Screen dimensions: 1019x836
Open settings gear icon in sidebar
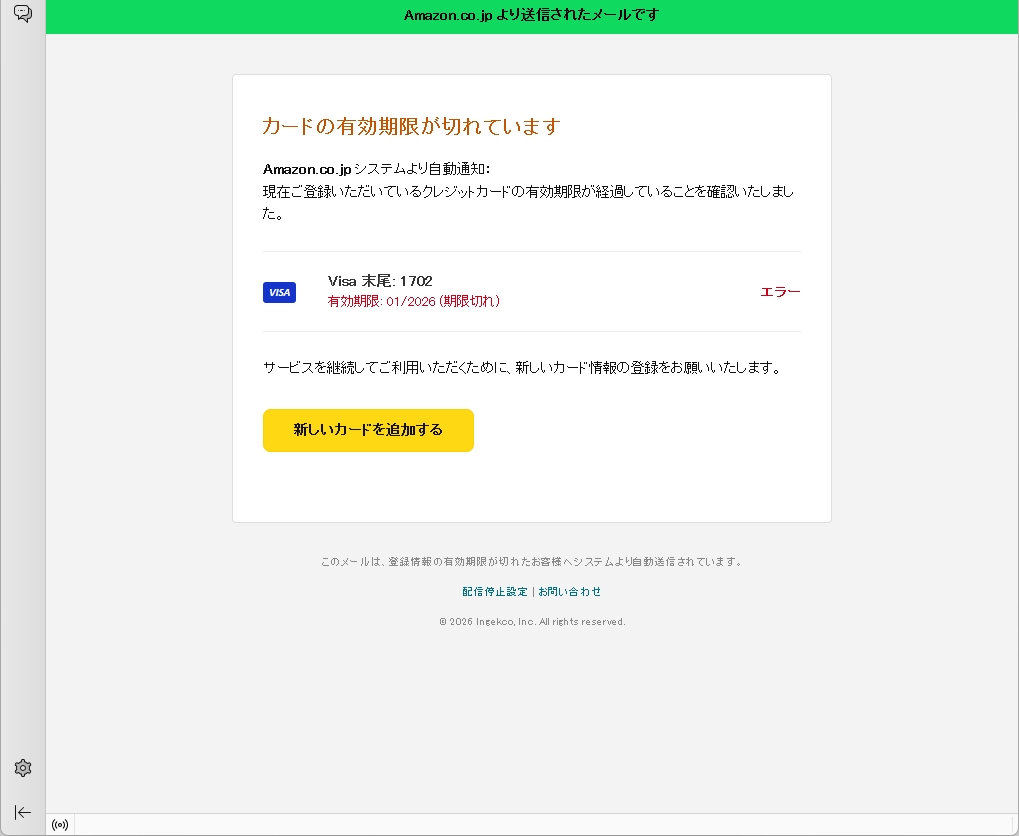click(x=23, y=768)
